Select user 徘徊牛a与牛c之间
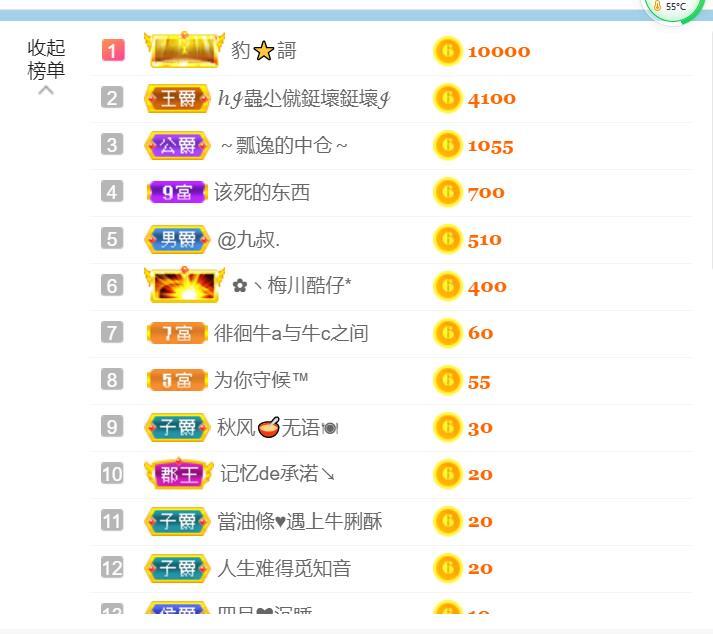The height and width of the screenshot is (634, 713). click(x=291, y=333)
